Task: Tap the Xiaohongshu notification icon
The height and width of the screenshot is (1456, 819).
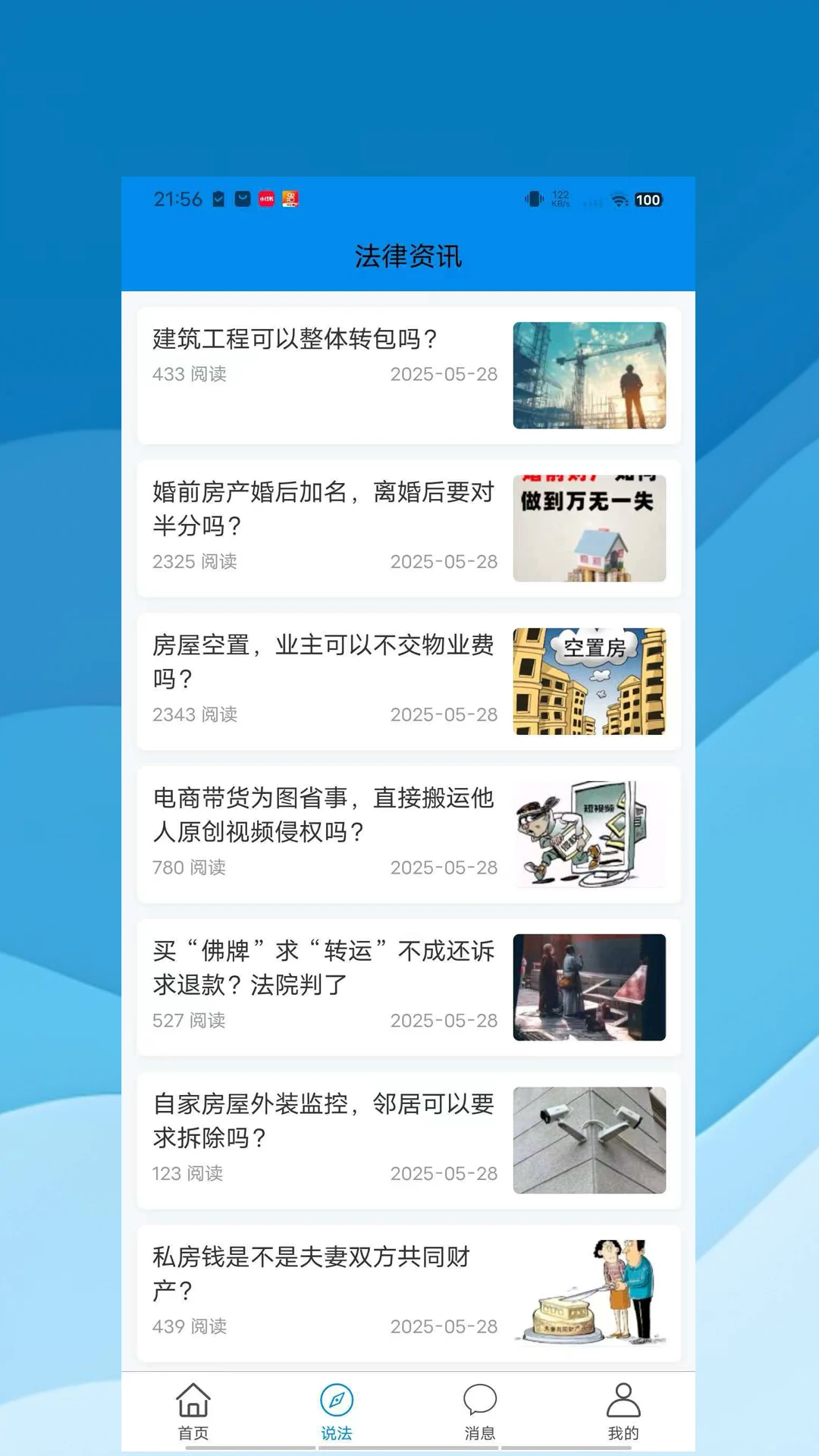Action: pos(266,199)
